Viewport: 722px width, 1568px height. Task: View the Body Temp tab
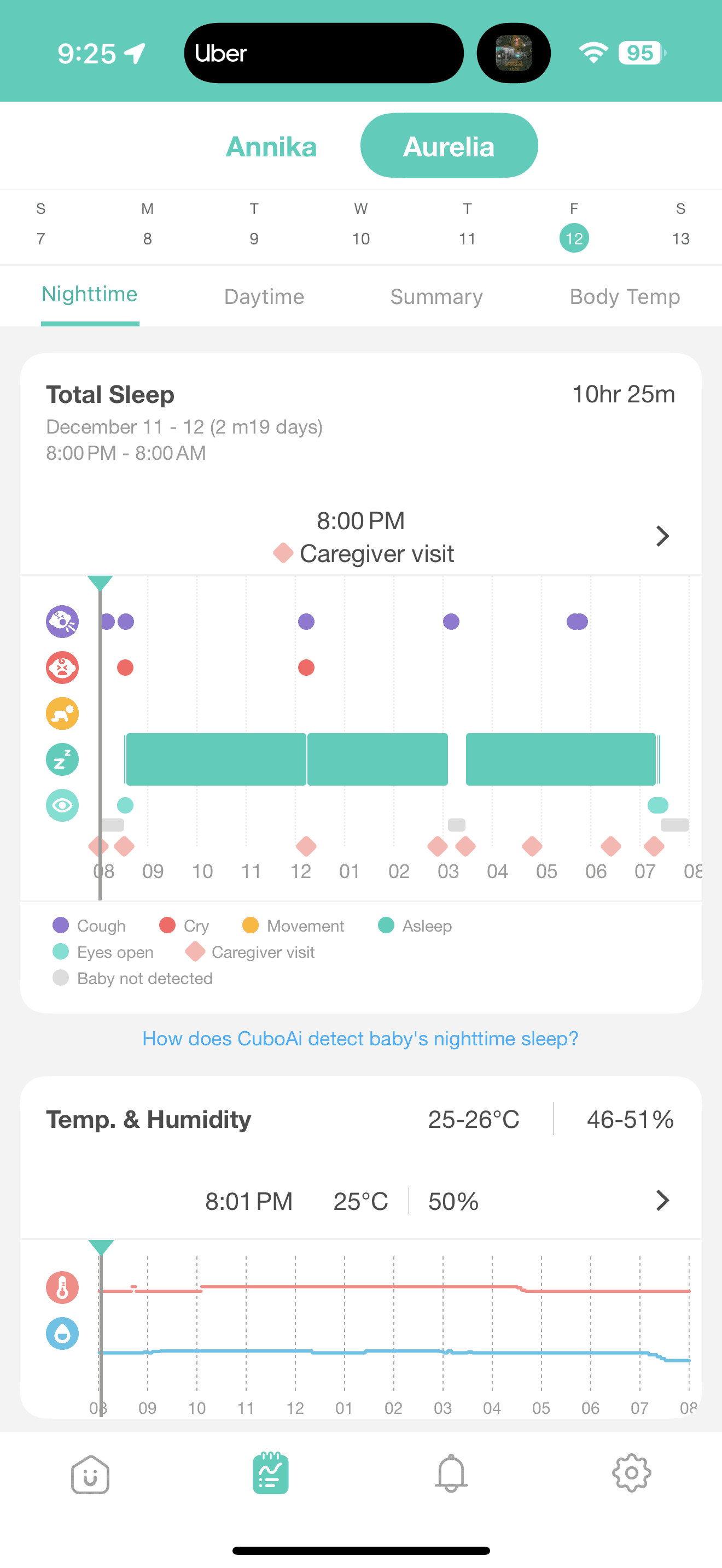[625, 296]
